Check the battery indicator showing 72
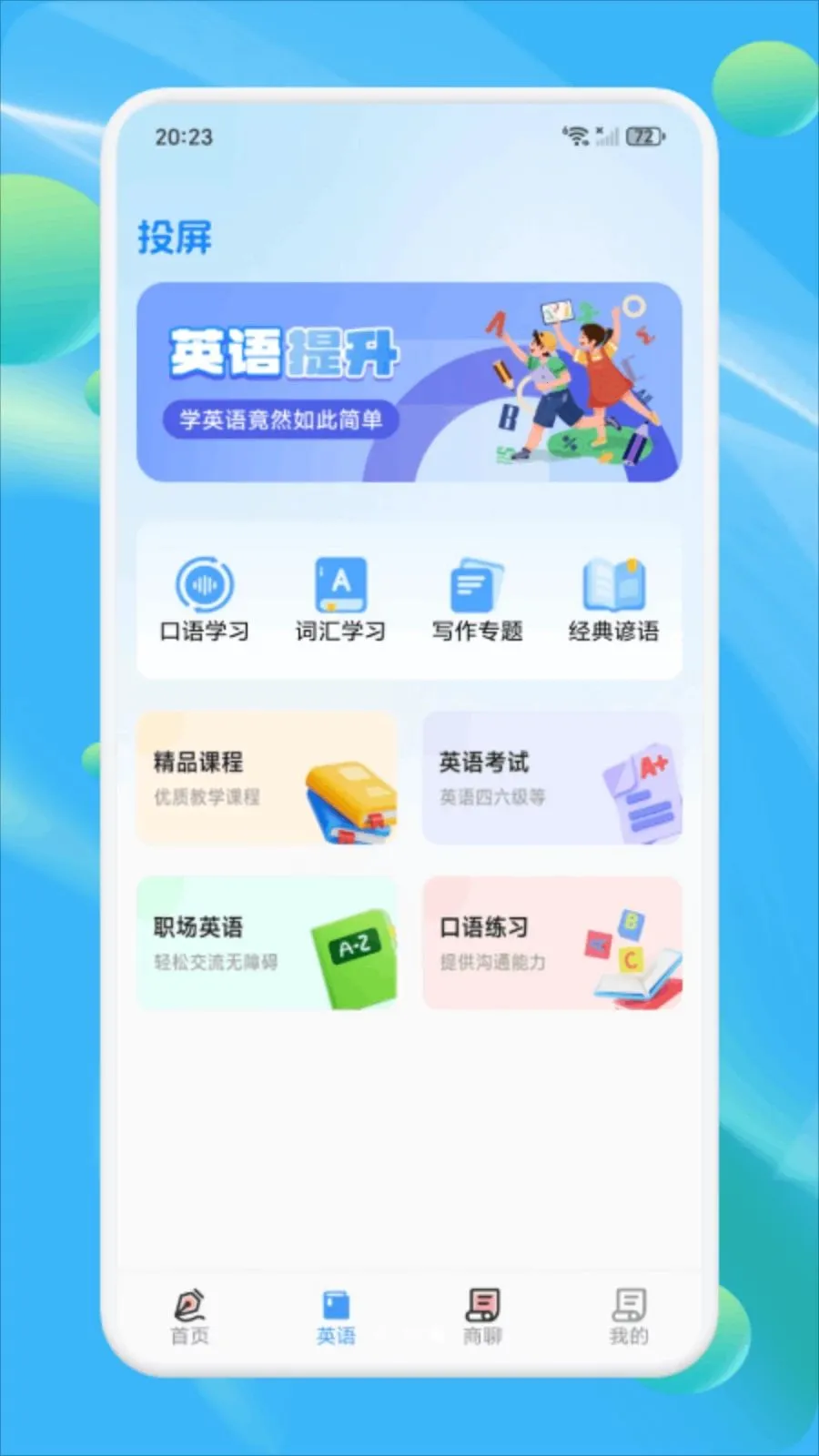Screen dimensions: 819x1456 [645, 136]
